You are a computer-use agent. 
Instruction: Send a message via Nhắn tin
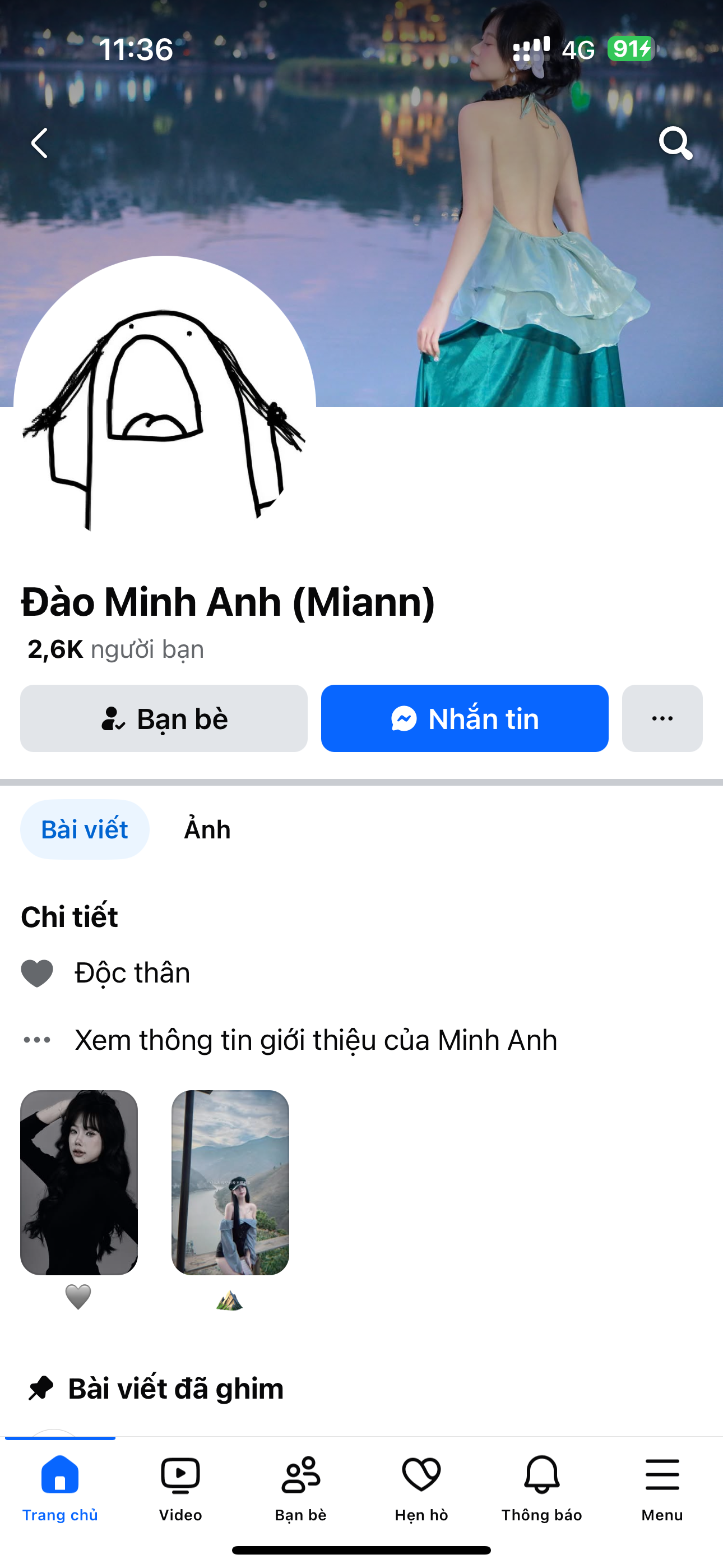(x=465, y=718)
